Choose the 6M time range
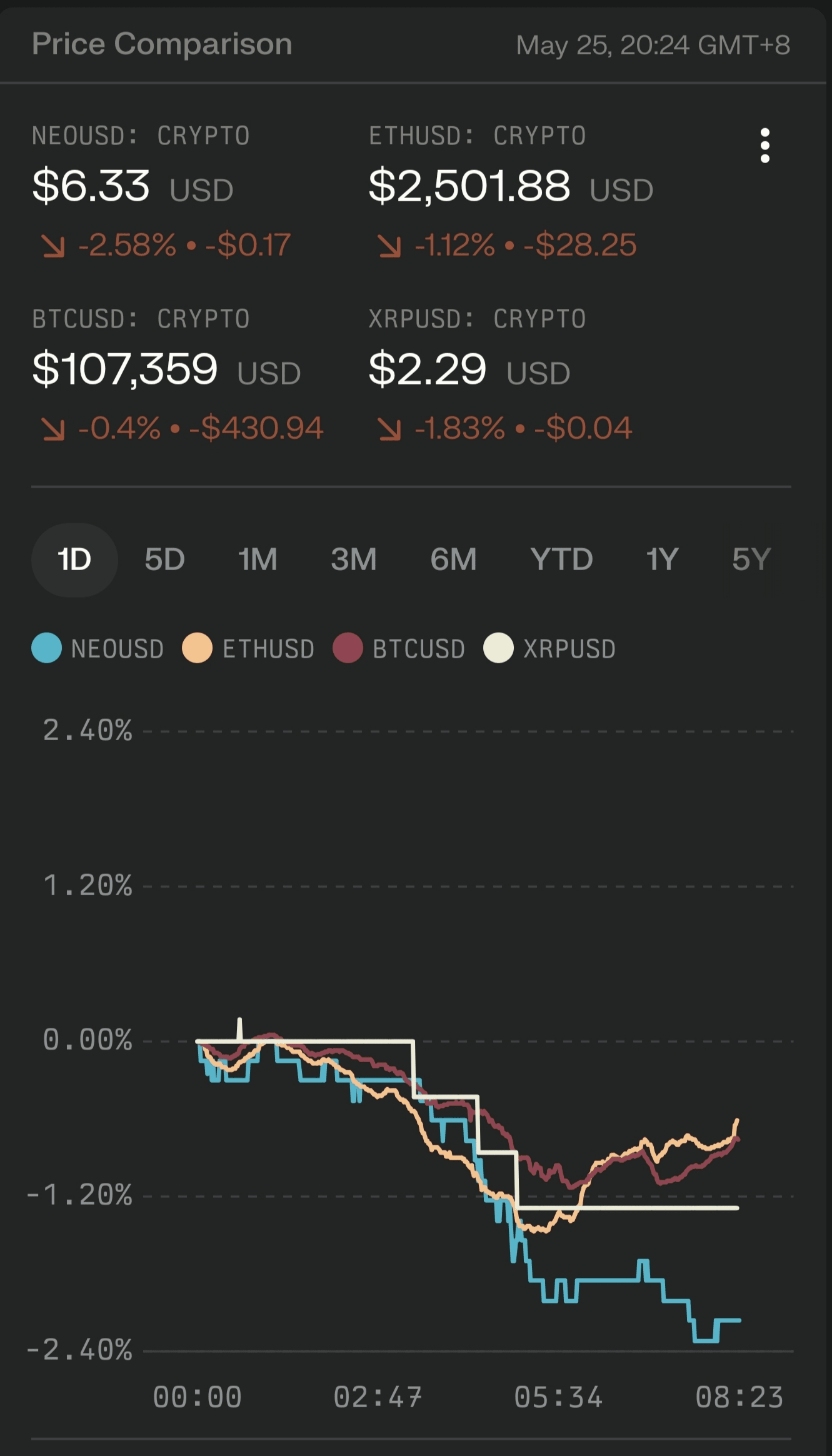This screenshot has height=1456, width=832. (x=453, y=560)
